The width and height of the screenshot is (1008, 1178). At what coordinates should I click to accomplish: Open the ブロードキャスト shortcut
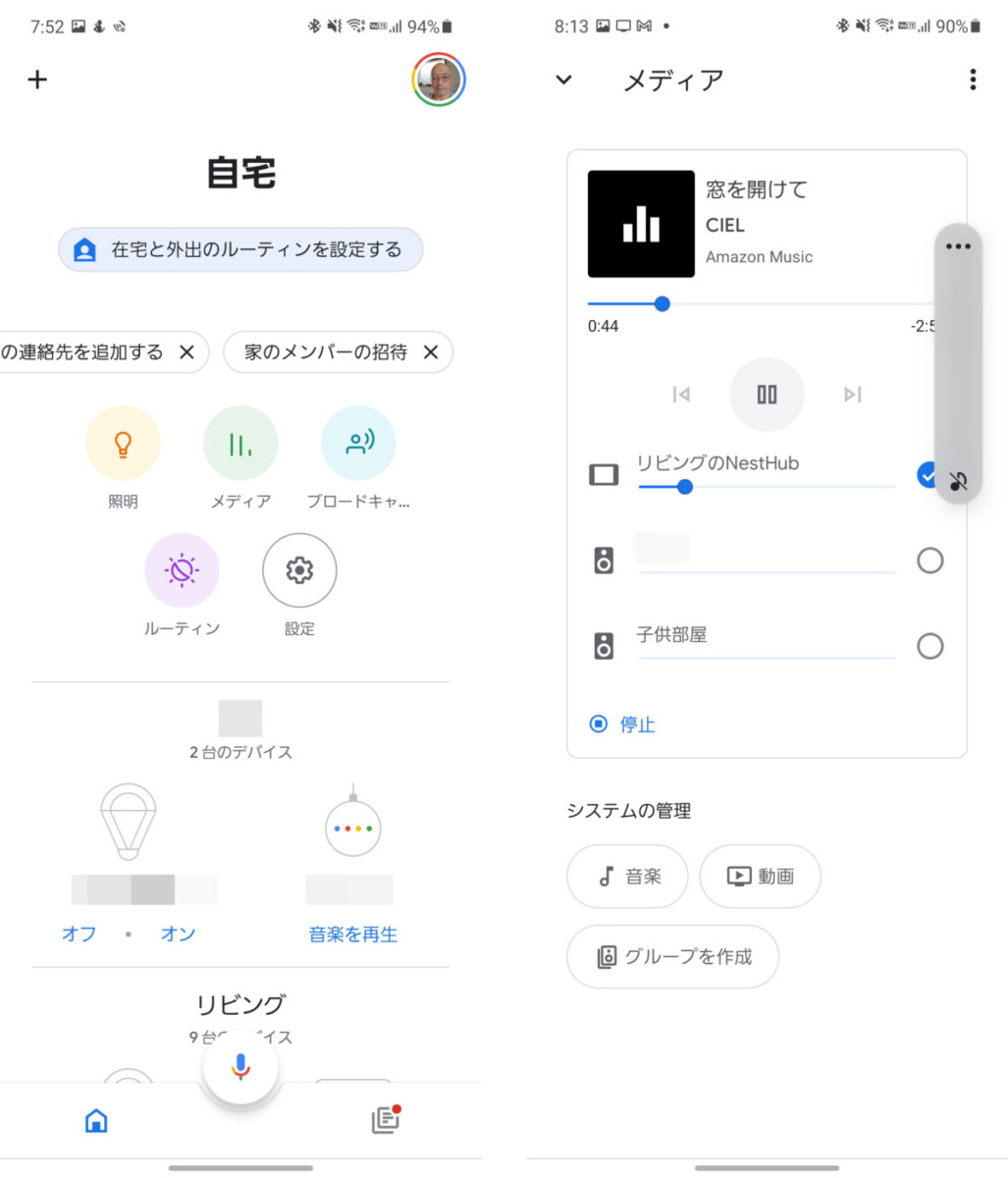(358, 444)
